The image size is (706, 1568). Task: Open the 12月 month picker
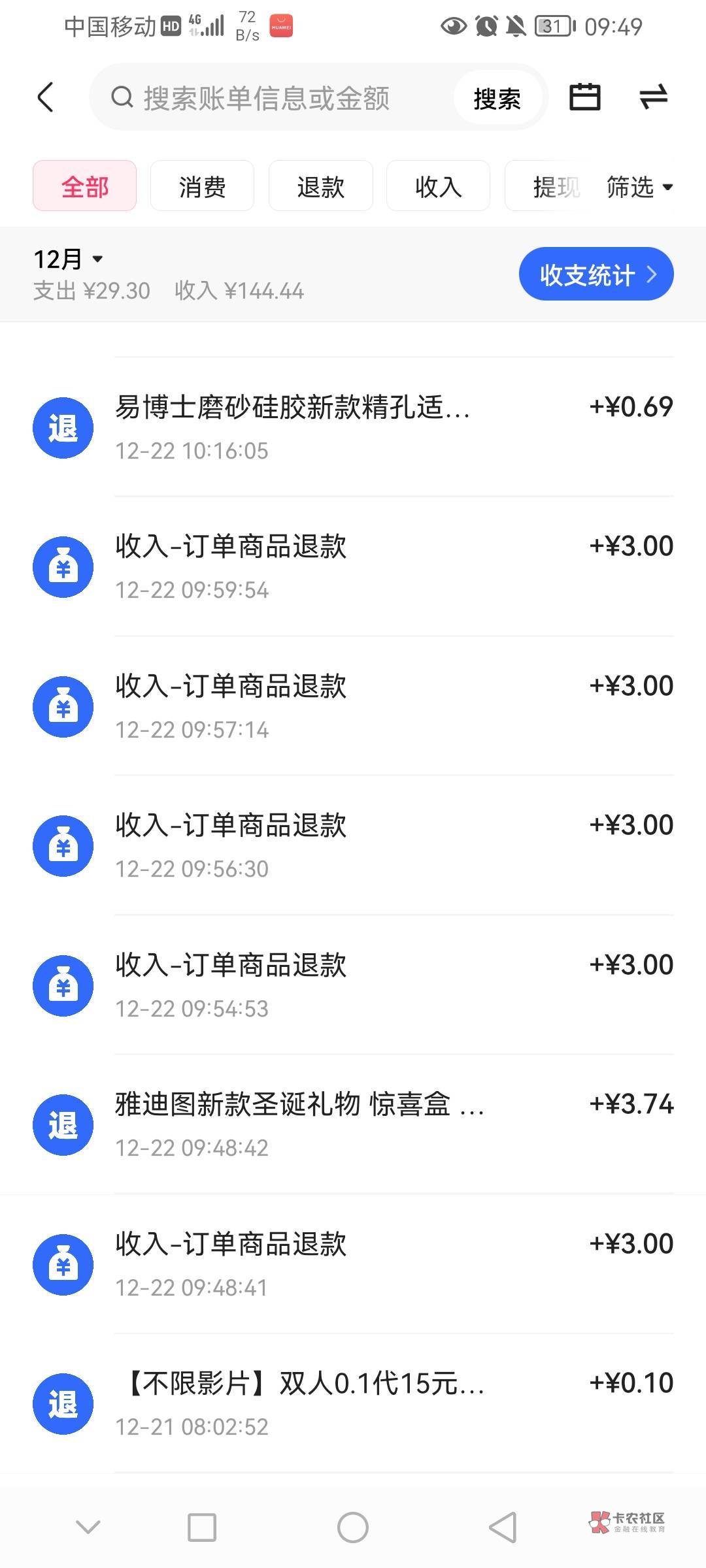click(68, 259)
